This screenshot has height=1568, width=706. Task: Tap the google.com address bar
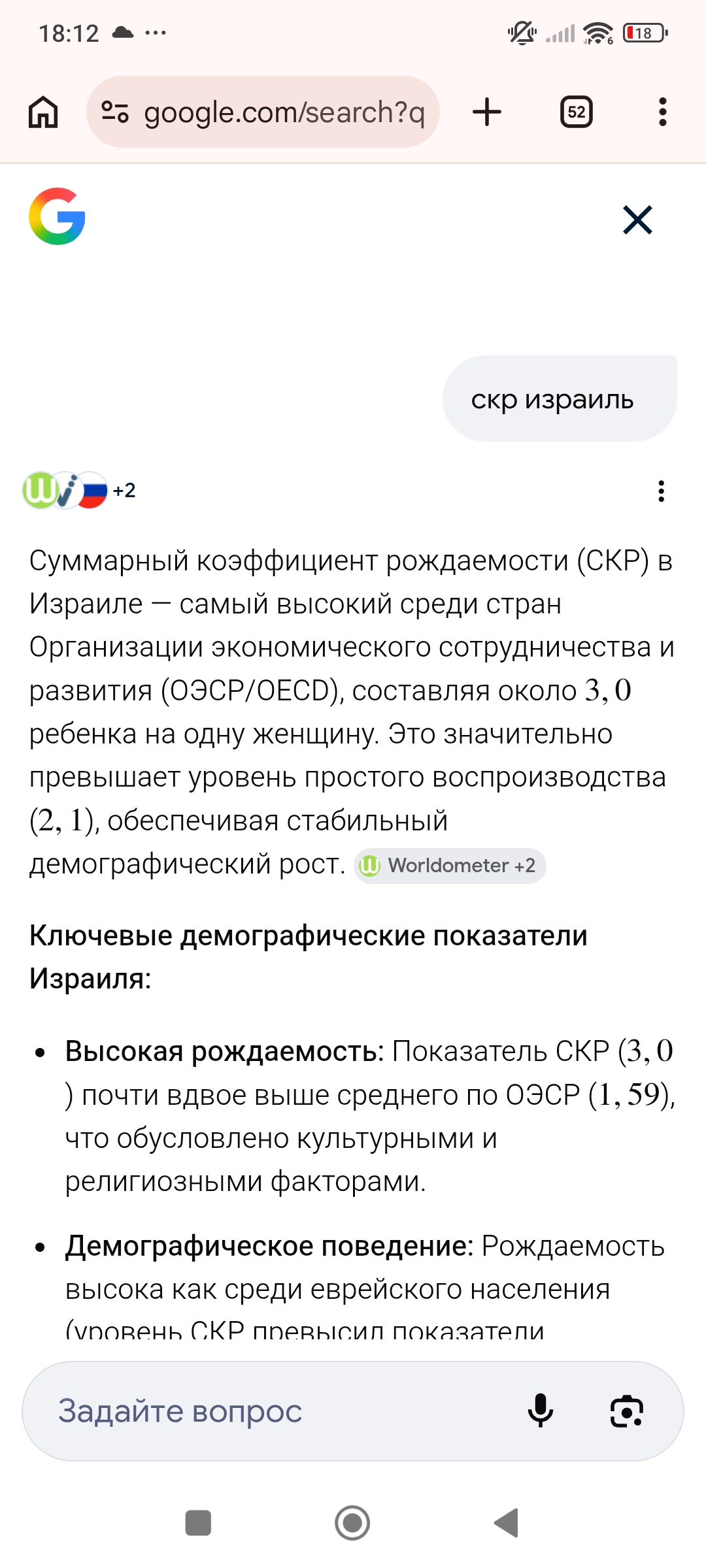275,112
